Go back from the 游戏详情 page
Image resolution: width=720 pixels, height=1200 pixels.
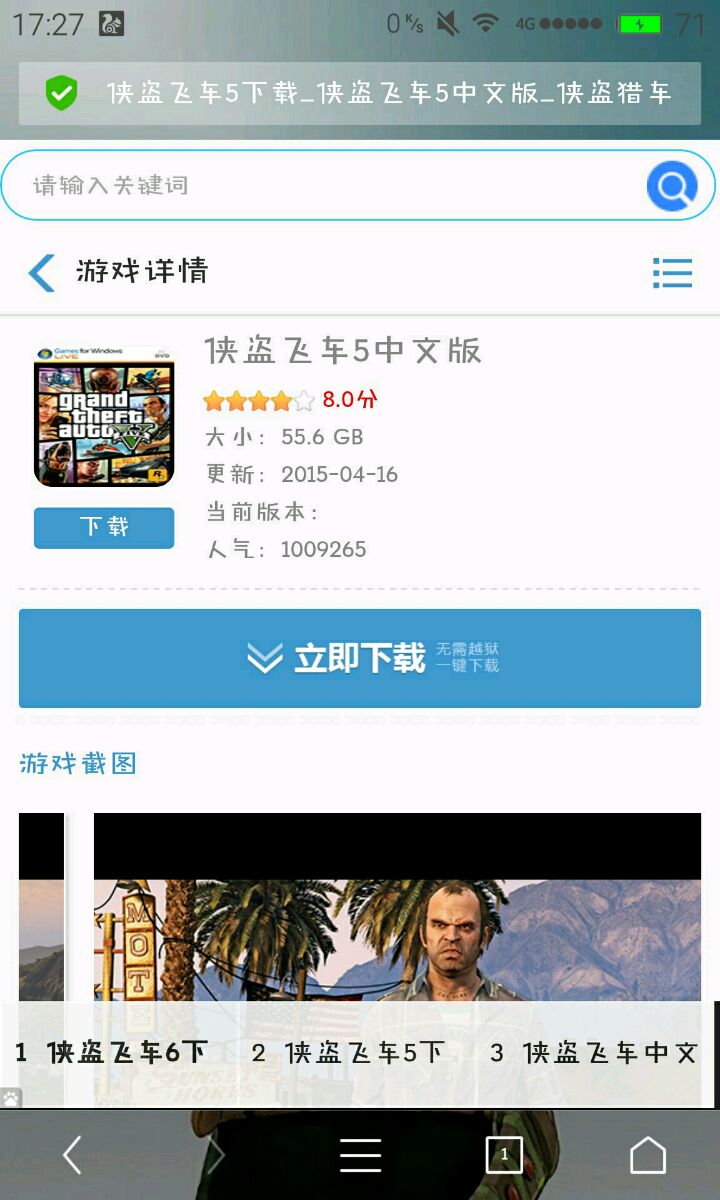[42, 272]
